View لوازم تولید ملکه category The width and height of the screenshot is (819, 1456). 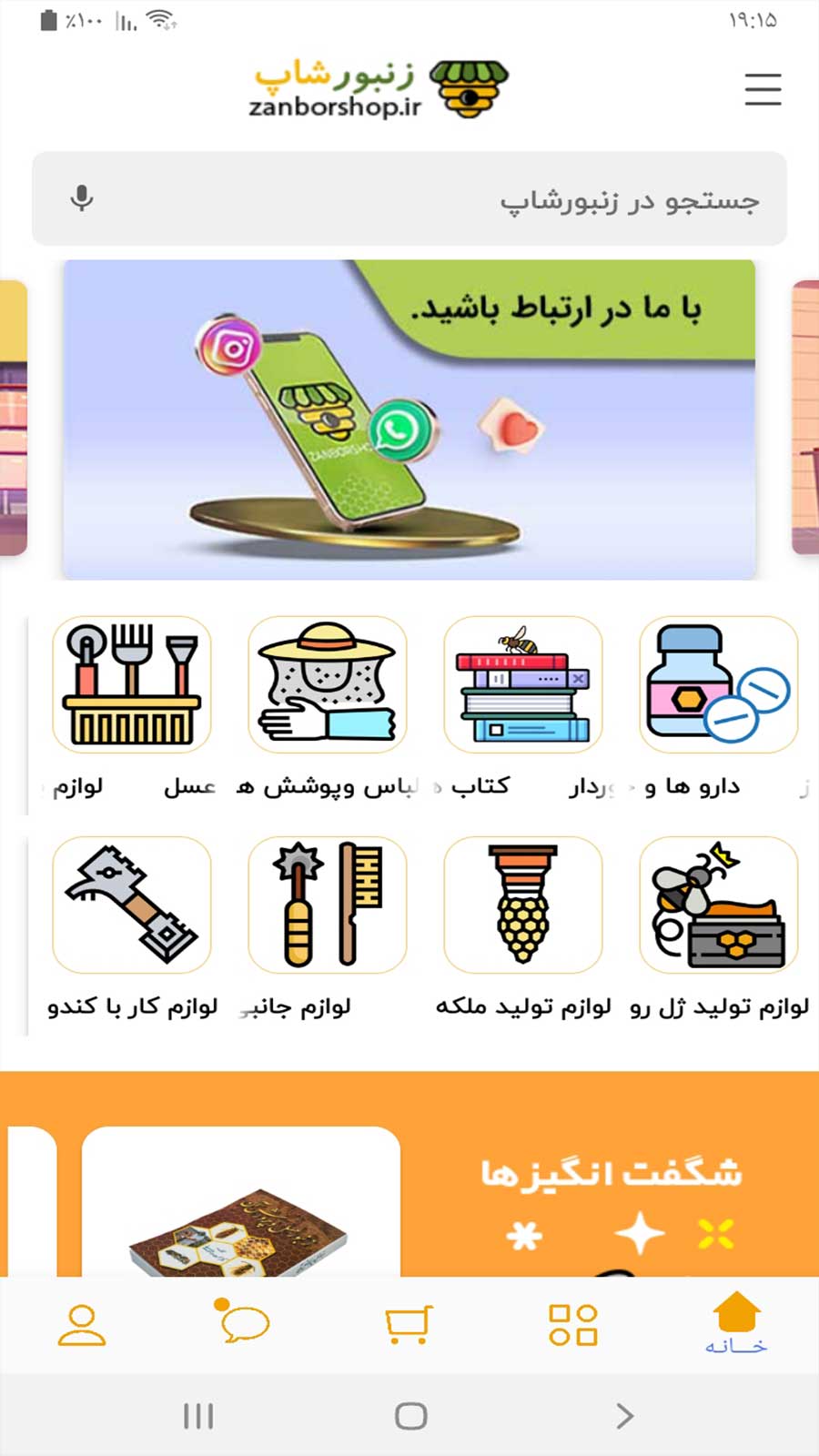(x=522, y=905)
